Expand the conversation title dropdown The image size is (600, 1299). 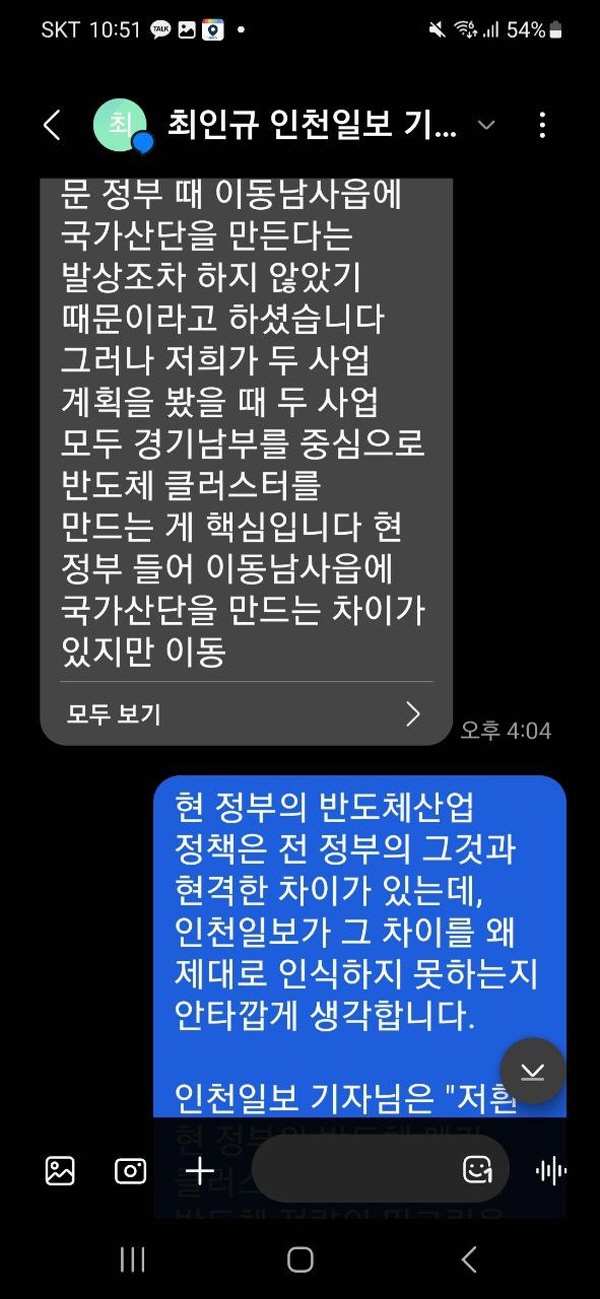(486, 125)
